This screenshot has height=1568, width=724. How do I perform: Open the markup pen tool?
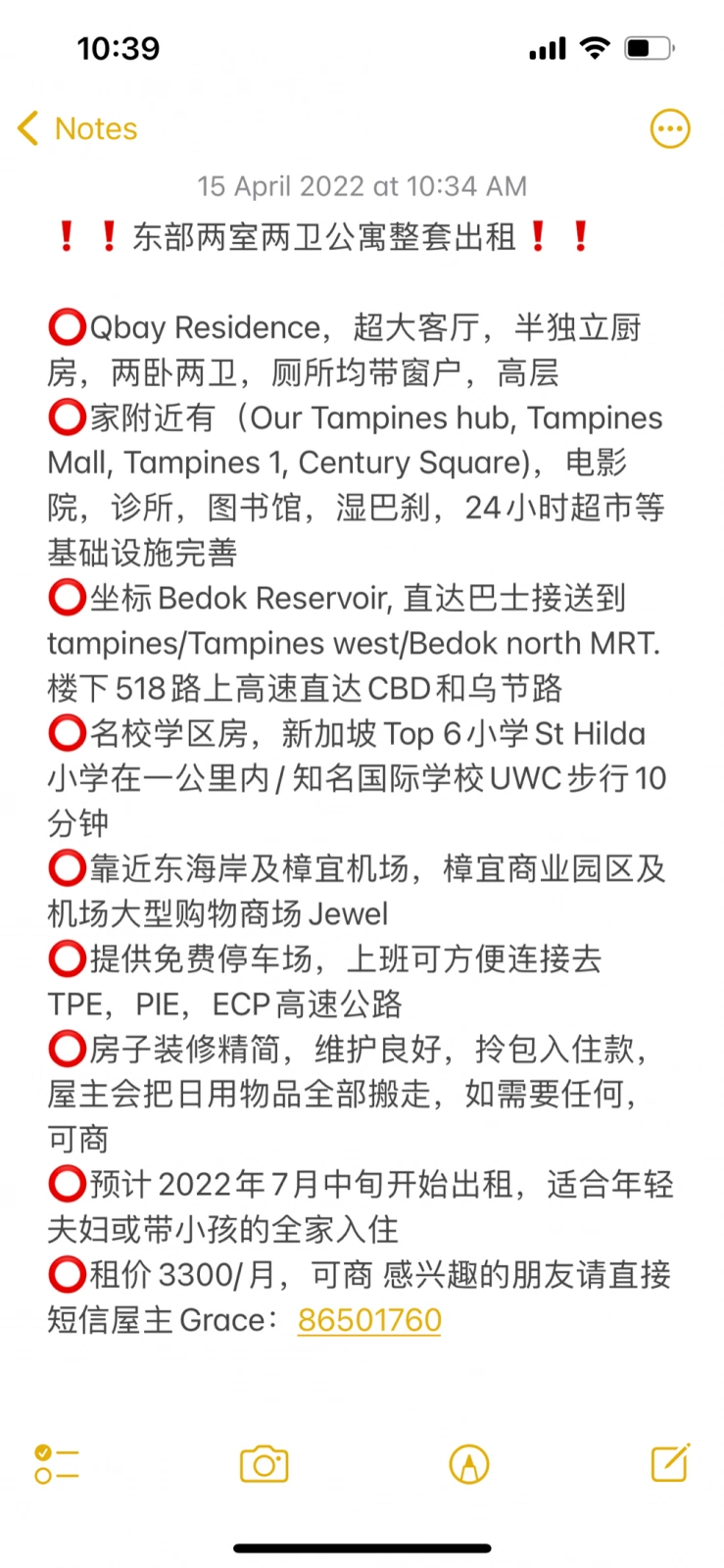(x=468, y=1464)
